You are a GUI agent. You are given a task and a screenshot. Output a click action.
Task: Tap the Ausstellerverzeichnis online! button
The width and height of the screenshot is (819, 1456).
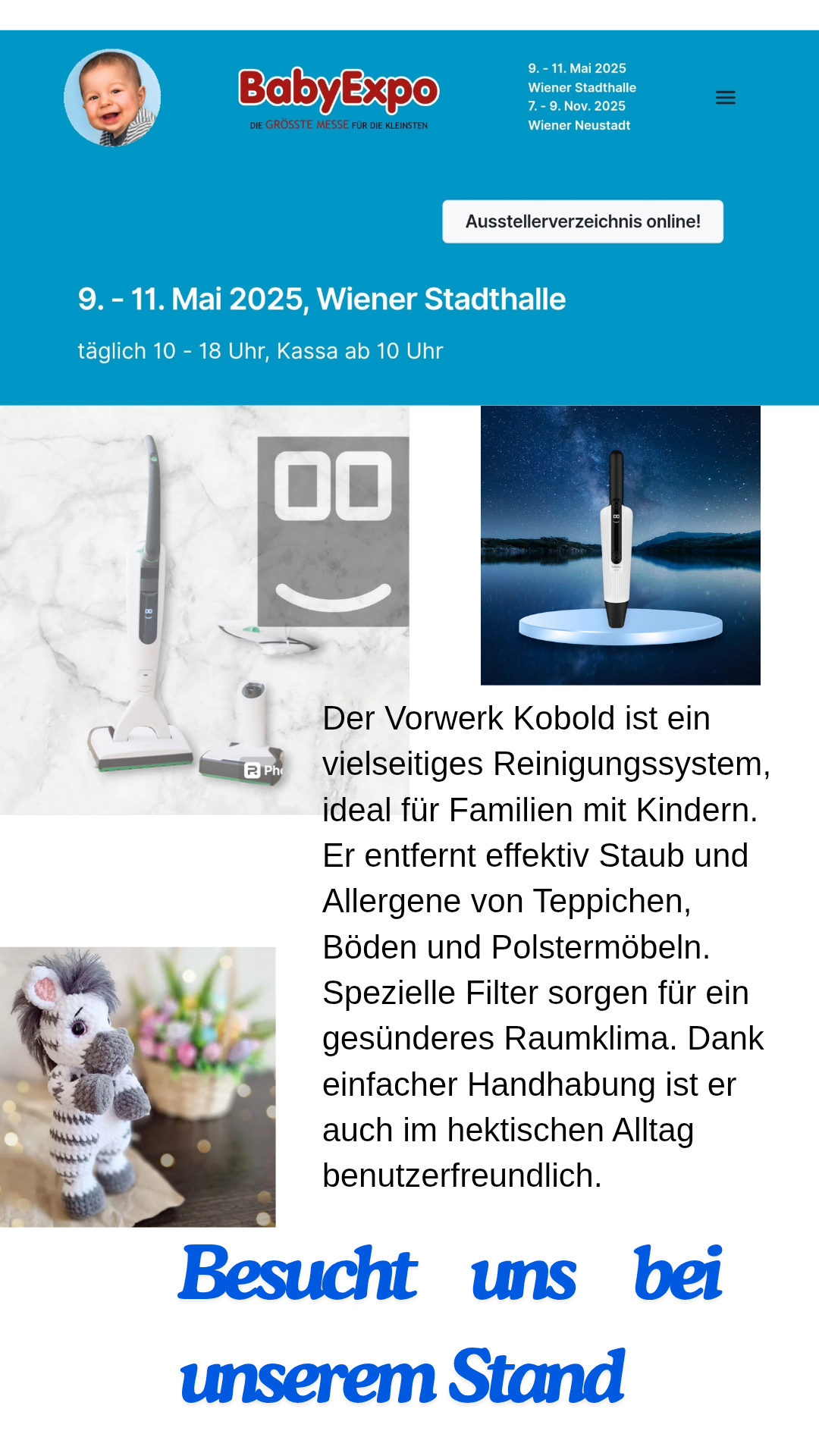(x=582, y=221)
